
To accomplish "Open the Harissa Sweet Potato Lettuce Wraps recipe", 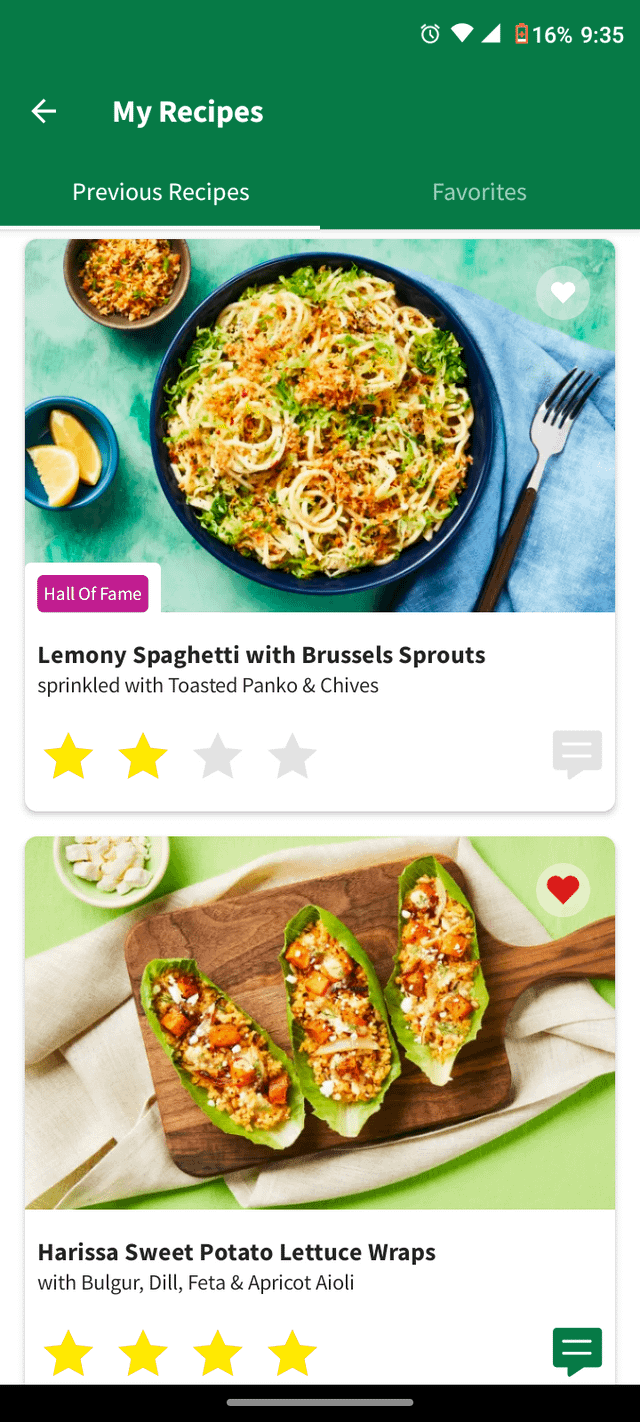I will pyautogui.click(x=236, y=1252).
